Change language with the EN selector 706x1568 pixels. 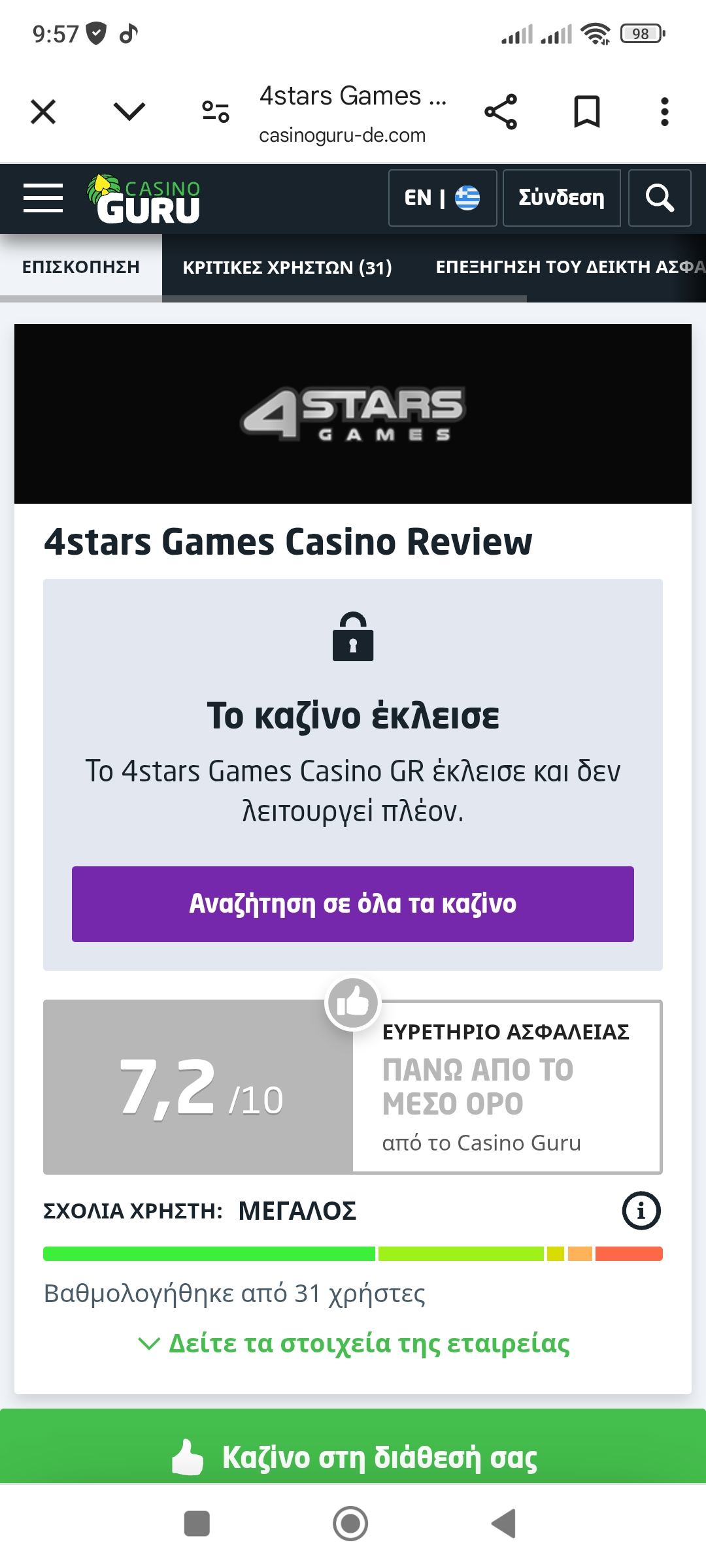[x=442, y=198]
